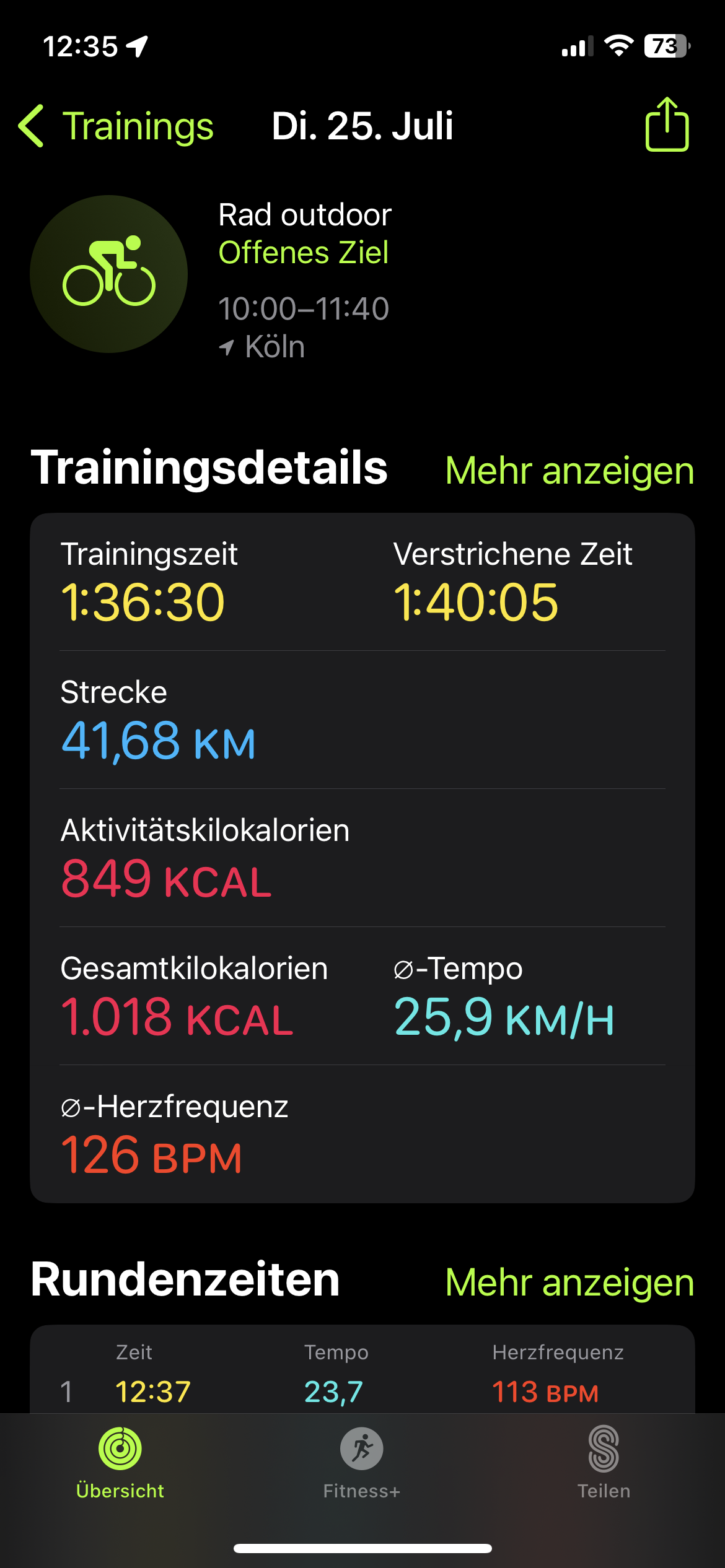Image resolution: width=725 pixels, height=1568 pixels.
Task: Share this workout via the share icon
Action: (x=667, y=125)
